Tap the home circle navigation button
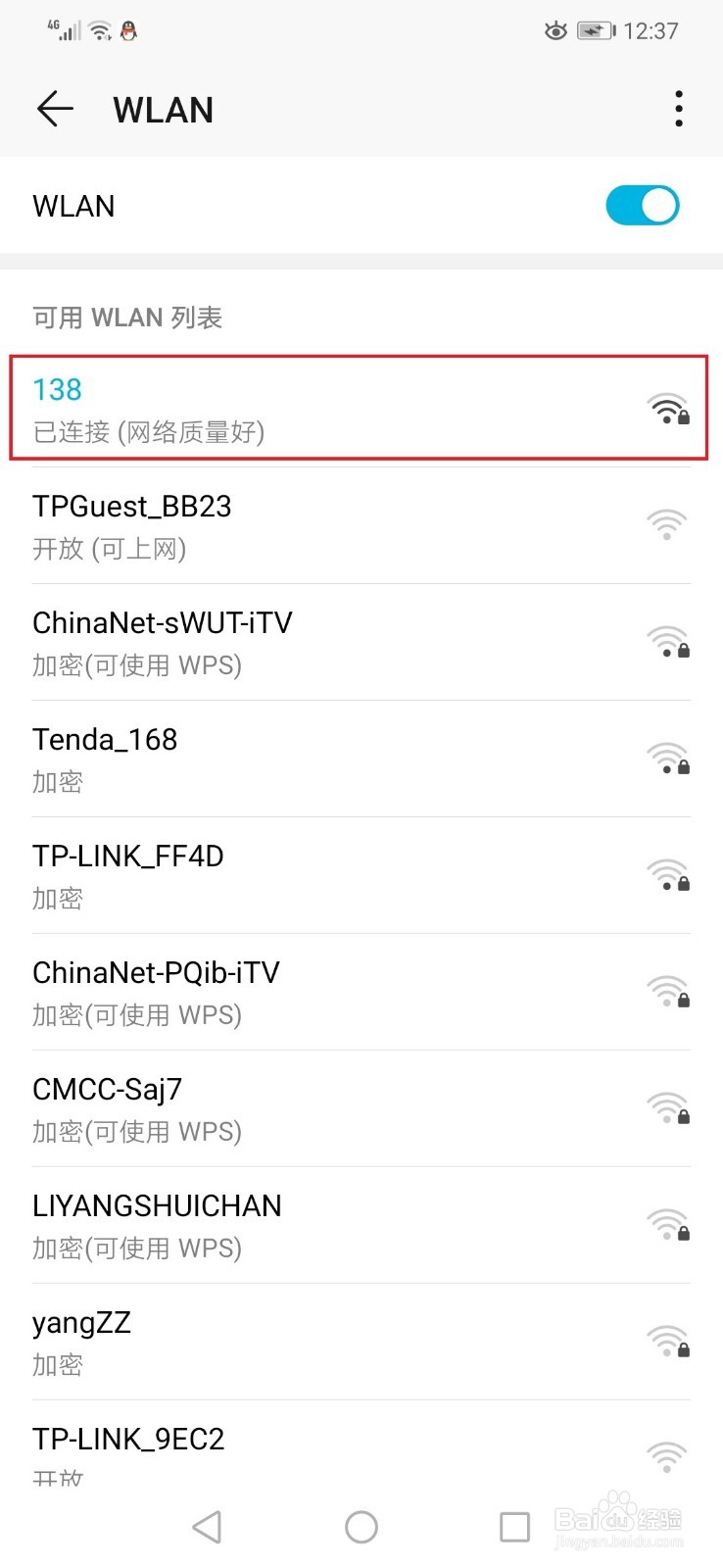Image resolution: width=723 pixels, height=1568 pixels. pyautogui.click(x=361, y=1527)
